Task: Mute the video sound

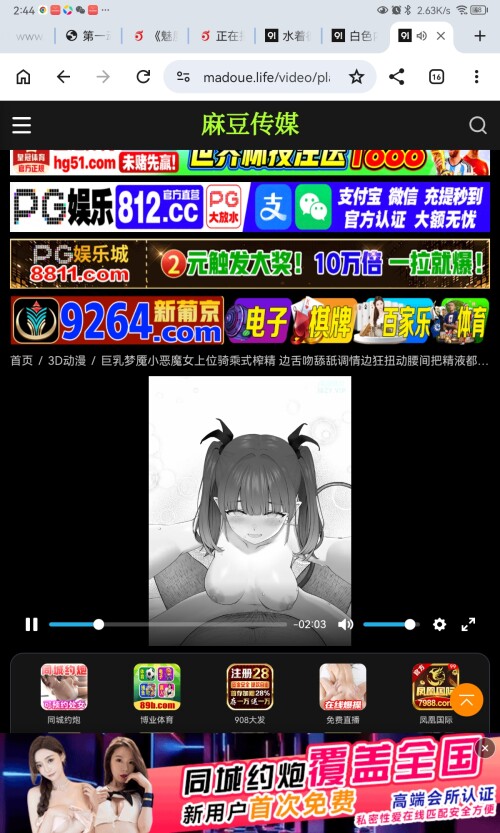Action: pyautogui.click(x=345, y=624)
